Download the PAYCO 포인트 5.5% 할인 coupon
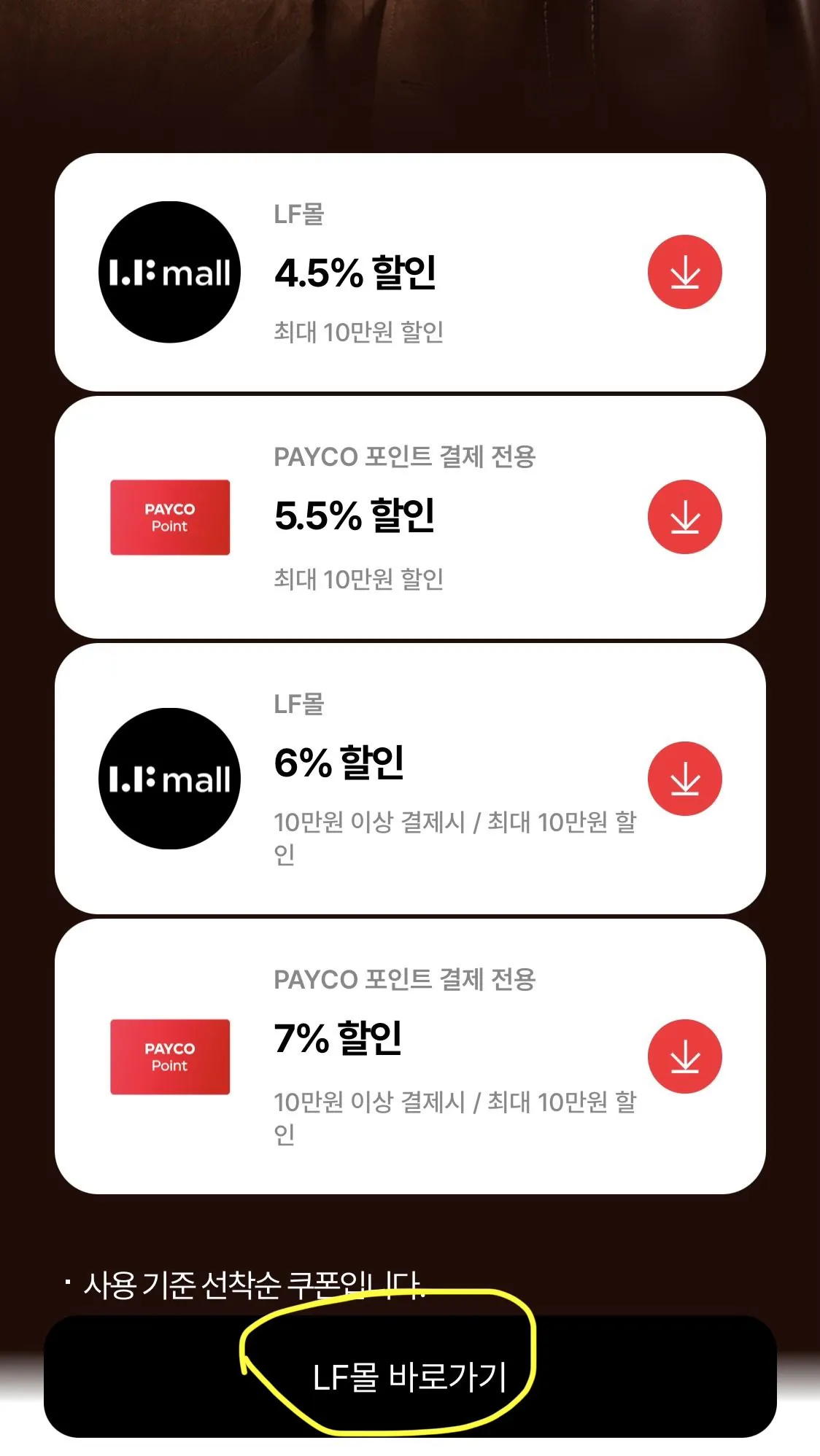Screen dimensions: 820x1456 click(x=684, y=517)
